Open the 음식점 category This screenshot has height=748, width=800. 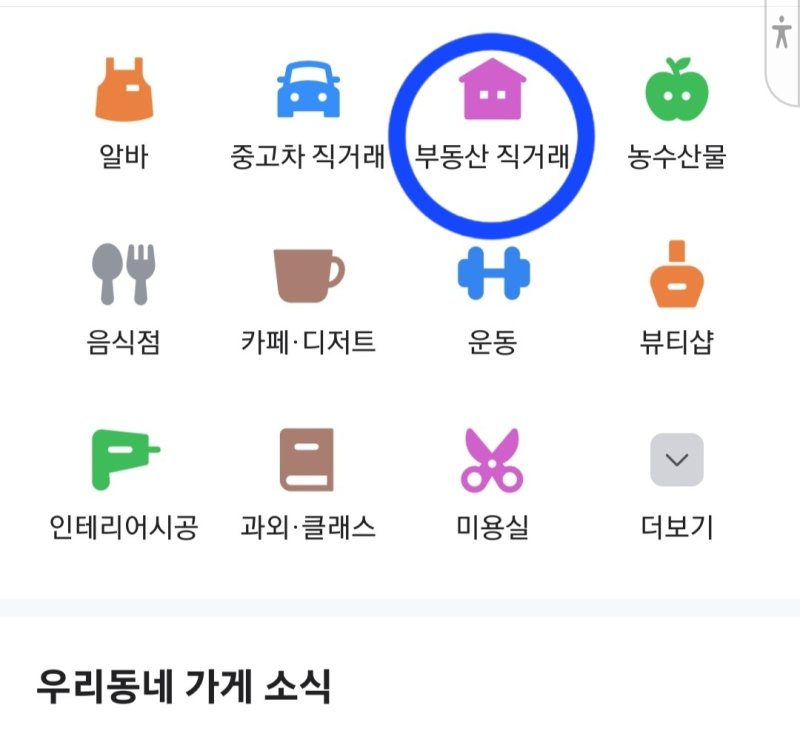[x=123, y=295]
